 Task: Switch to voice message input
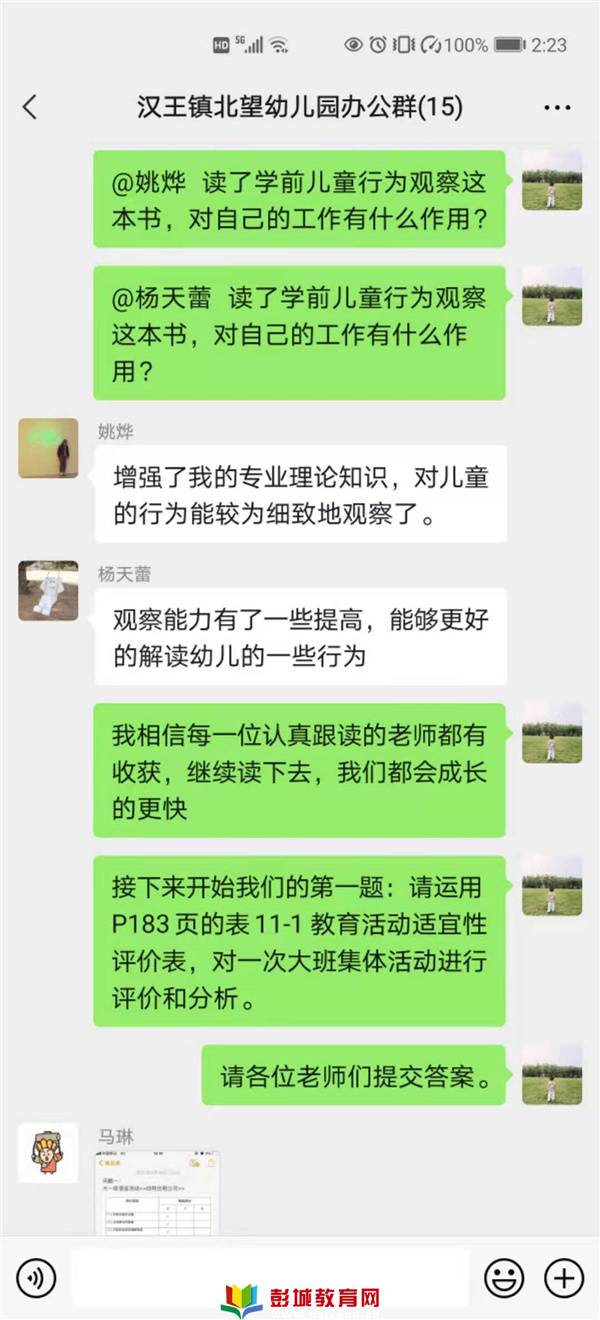click(37, 1277)
